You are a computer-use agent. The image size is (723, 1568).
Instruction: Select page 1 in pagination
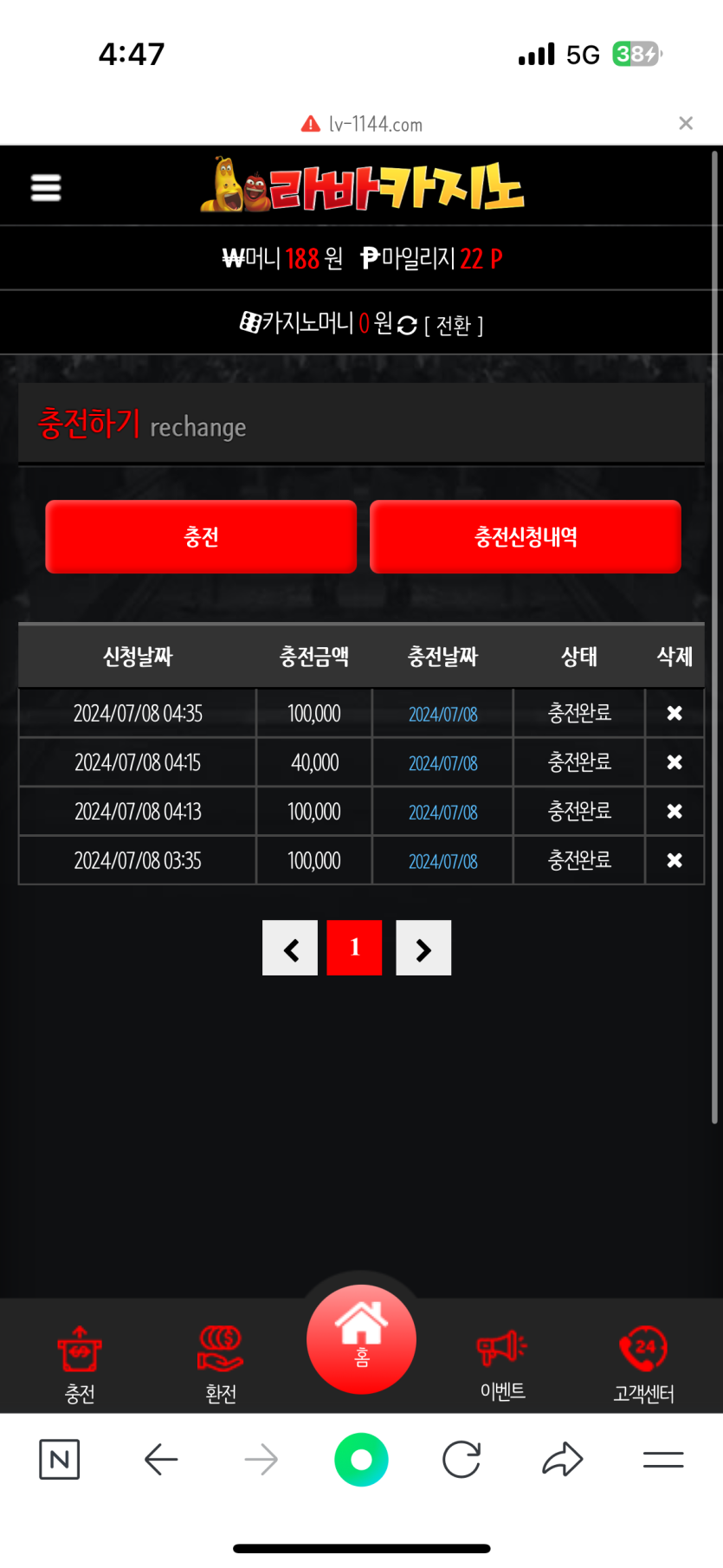click(x=354, y=948)
